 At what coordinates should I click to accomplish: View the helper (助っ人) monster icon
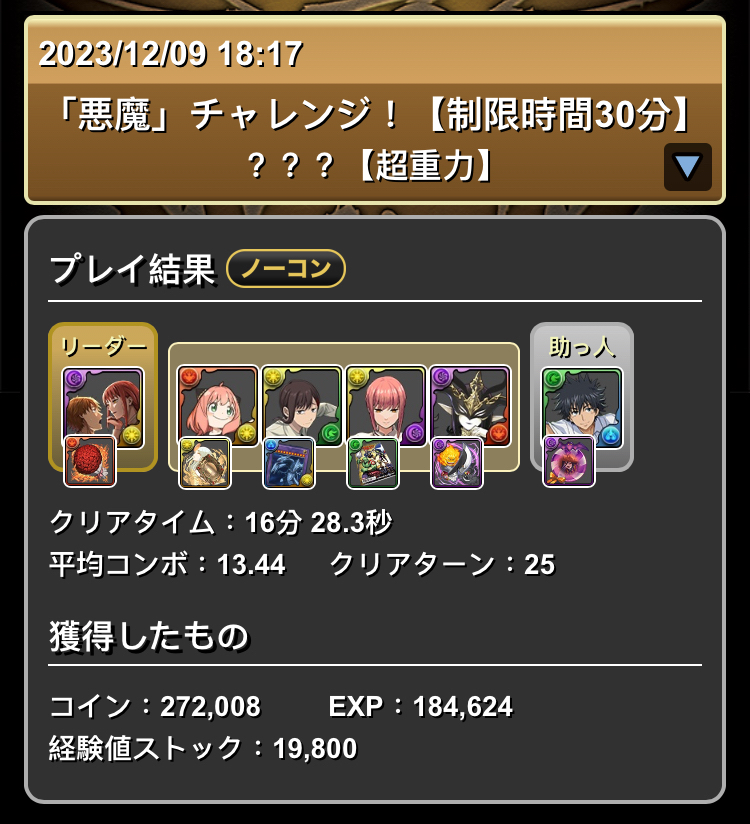pos(582,407)
